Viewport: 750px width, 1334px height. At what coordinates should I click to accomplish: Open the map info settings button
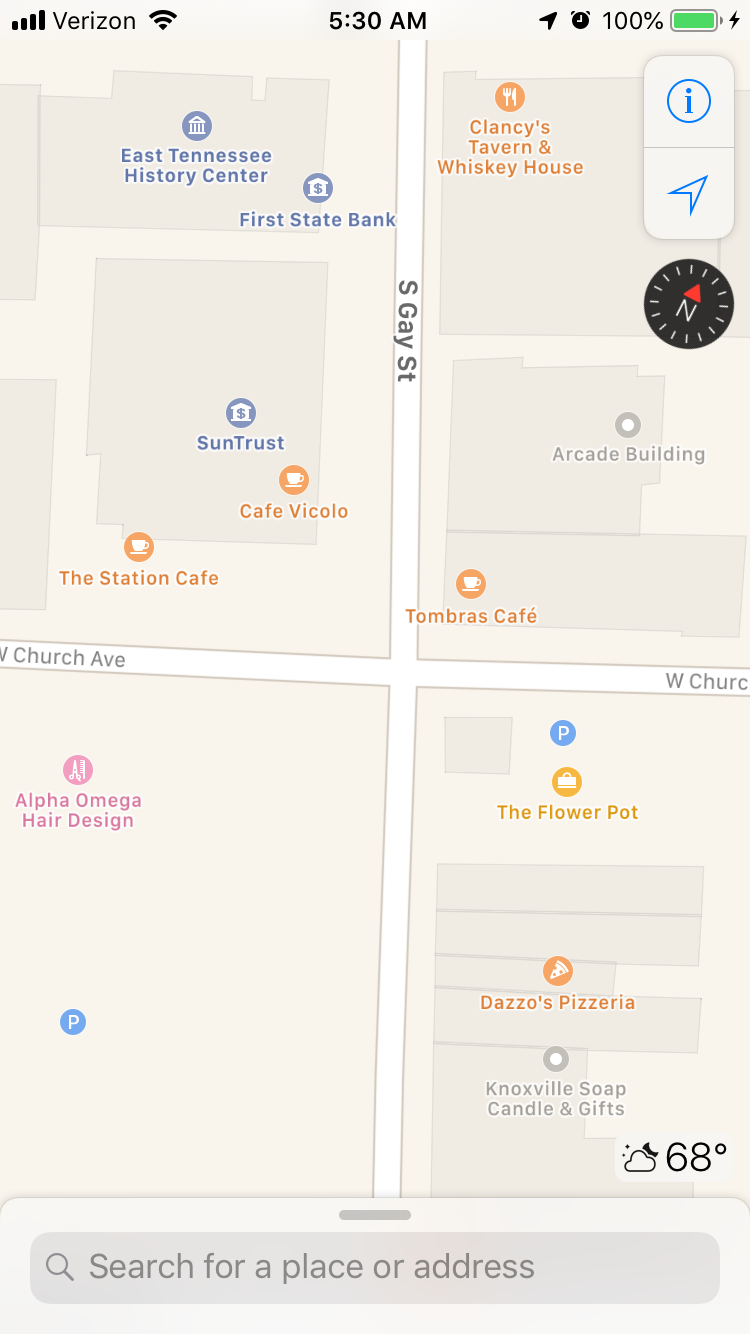coord(688,101)
